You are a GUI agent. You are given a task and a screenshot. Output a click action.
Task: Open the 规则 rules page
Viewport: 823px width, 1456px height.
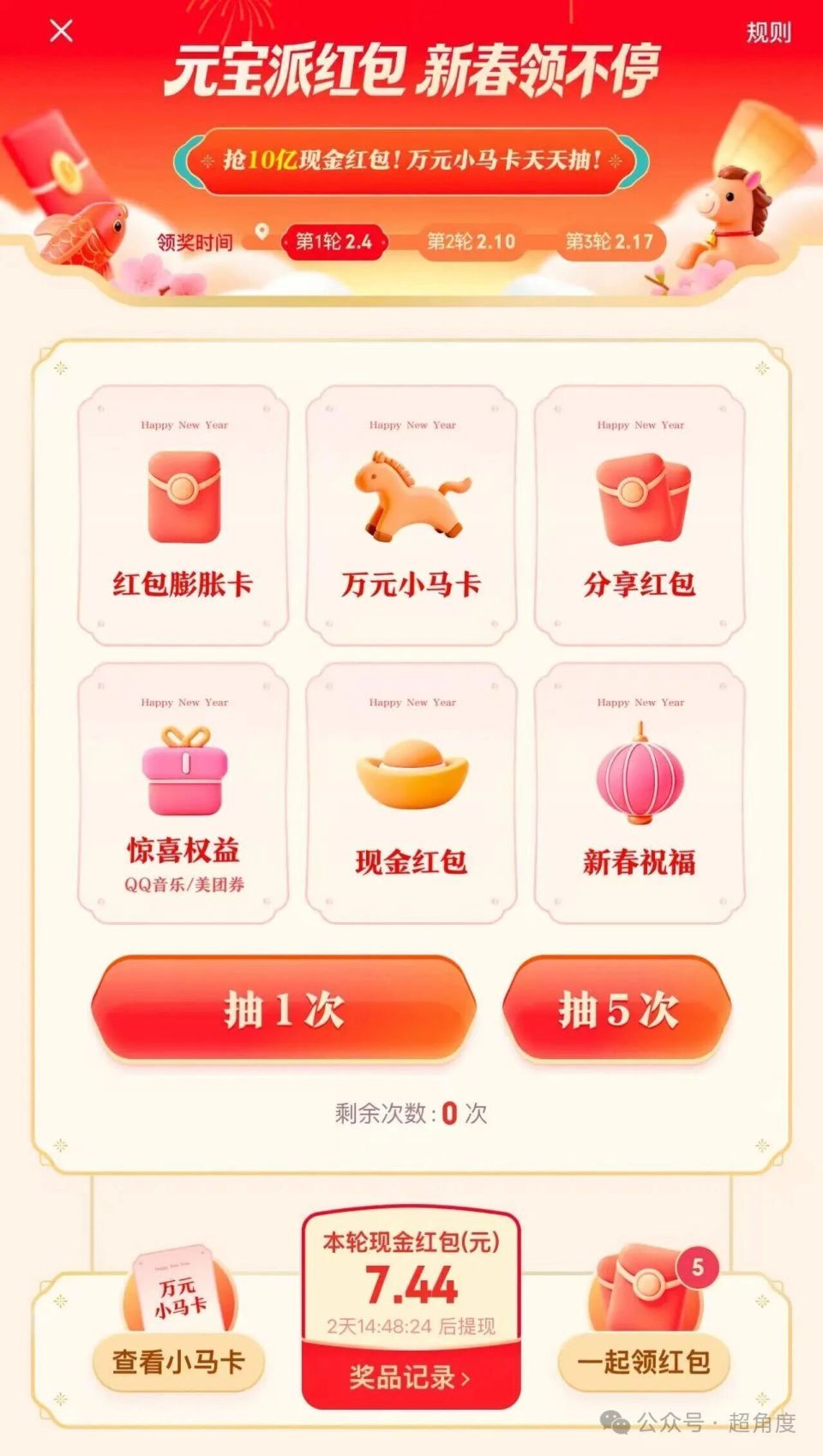click(768, 33)
